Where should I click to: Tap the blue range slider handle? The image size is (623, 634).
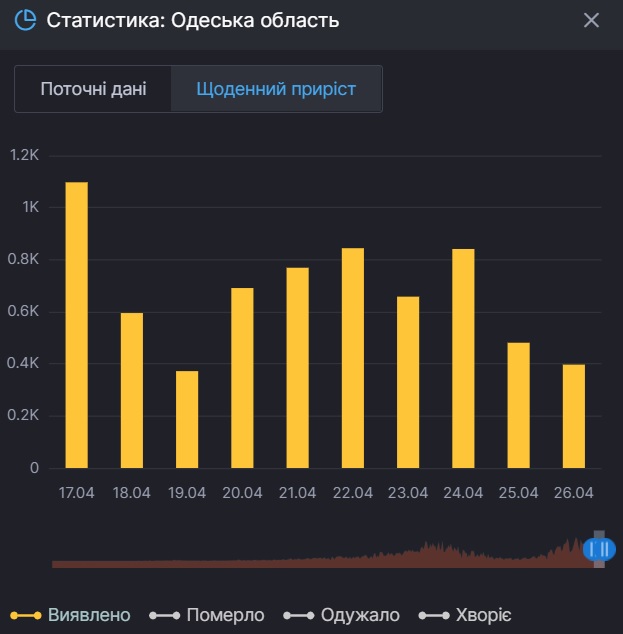599,549
